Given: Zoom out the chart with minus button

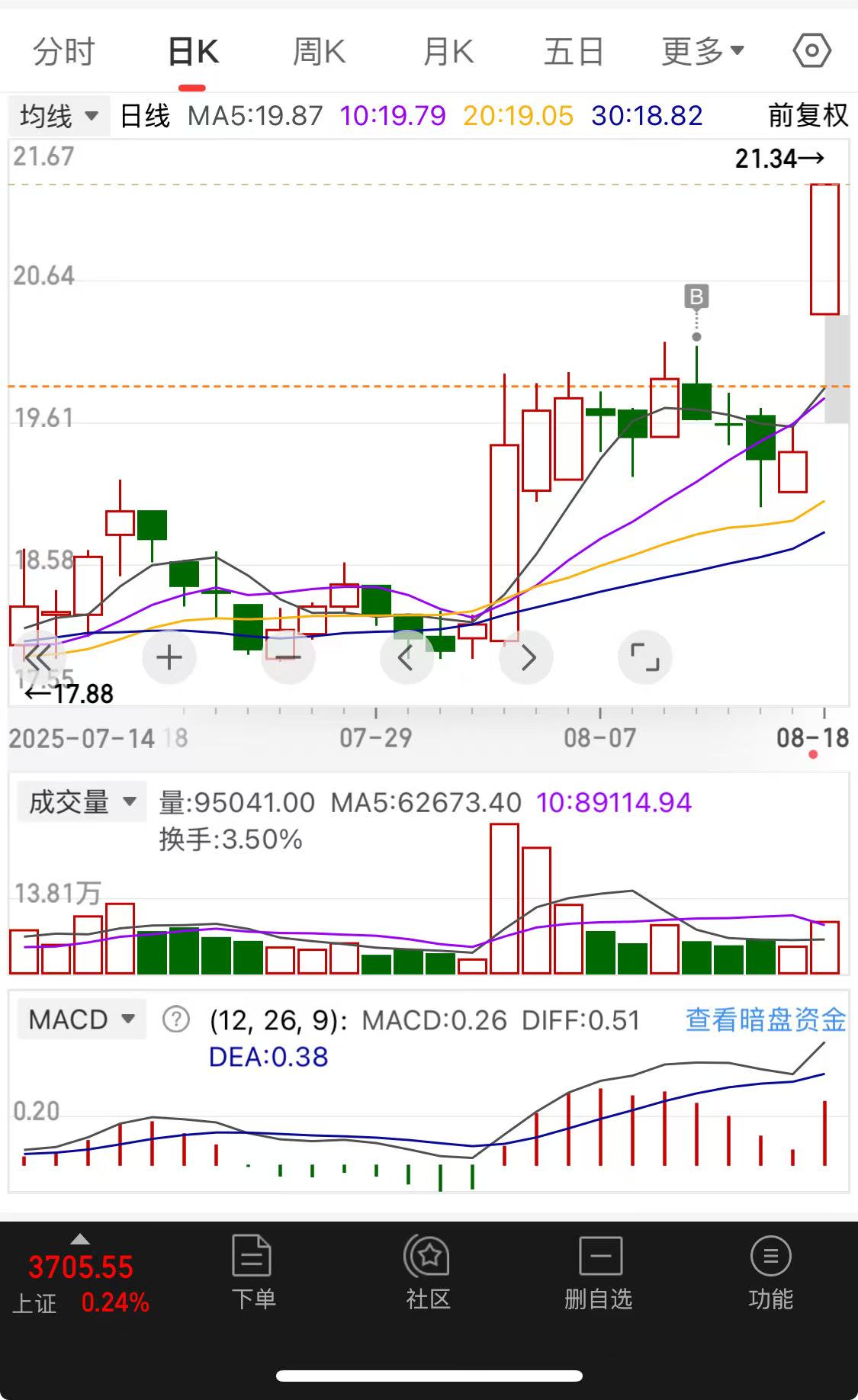Looking at the screenshot, I should click(x=288, y=657).
